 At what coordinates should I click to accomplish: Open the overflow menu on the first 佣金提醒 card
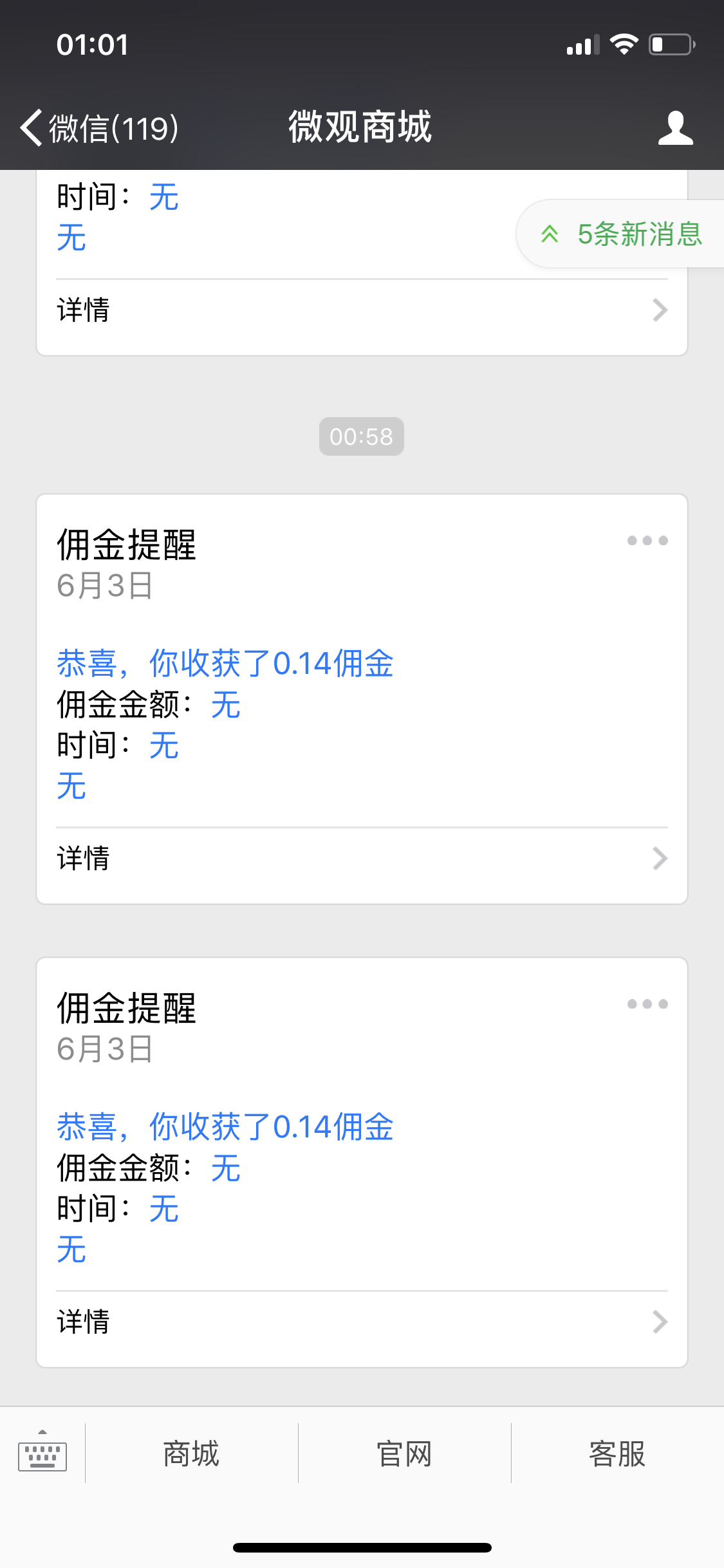tap(647, 541)
